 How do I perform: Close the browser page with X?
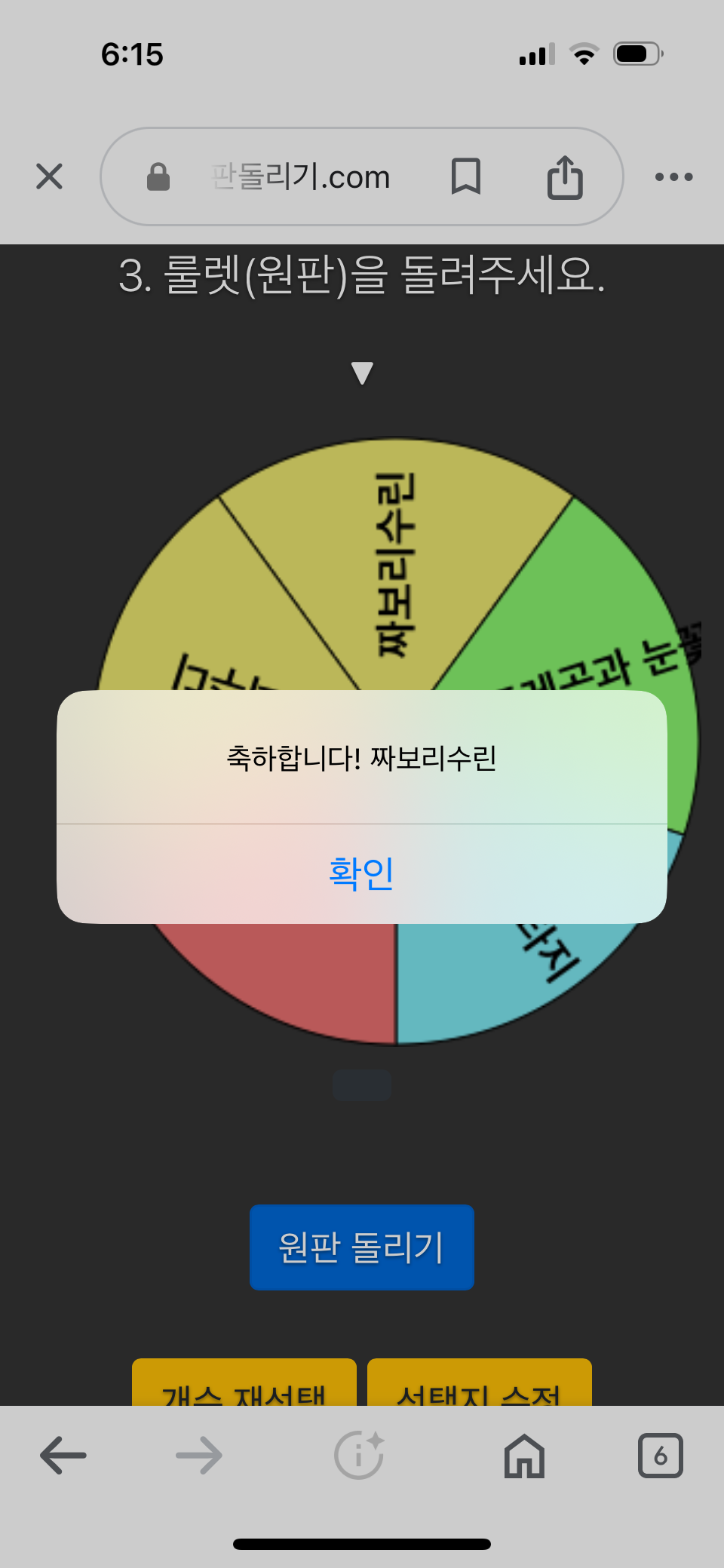tap(50, 176)
